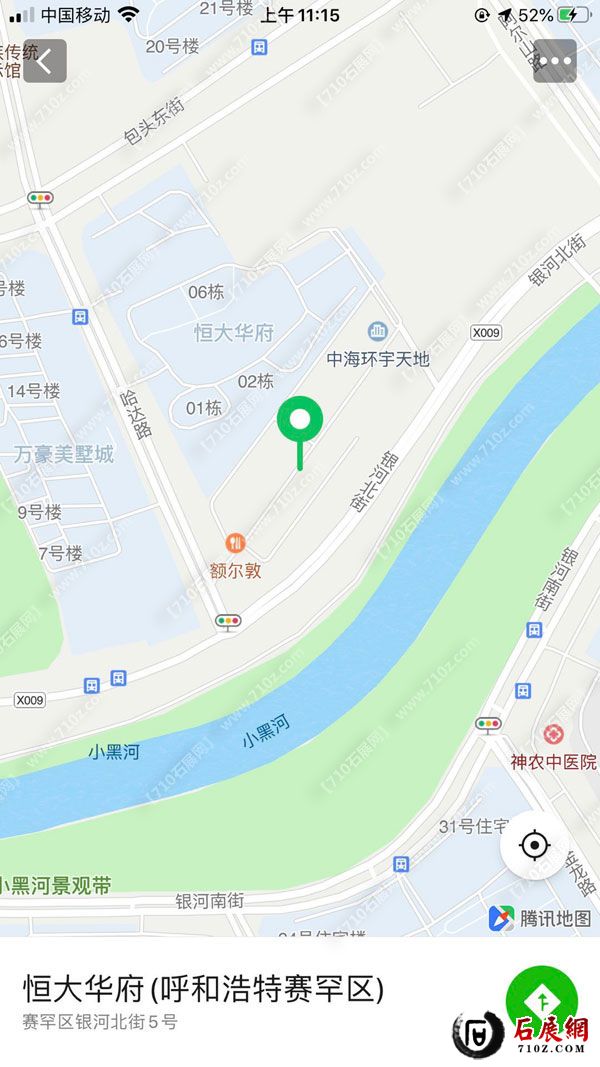This screenshot has height=1067, width=600.
Task: Select the 中海环宇天地 building marker
Action: coord(378,331)
